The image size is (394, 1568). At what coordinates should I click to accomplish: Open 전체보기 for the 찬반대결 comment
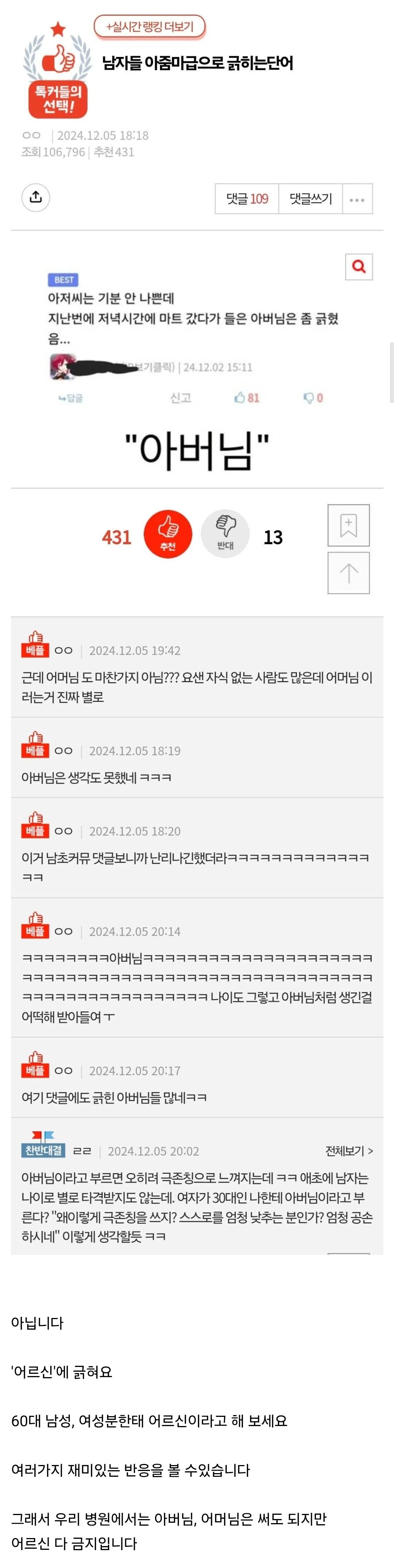(348, 1150)
